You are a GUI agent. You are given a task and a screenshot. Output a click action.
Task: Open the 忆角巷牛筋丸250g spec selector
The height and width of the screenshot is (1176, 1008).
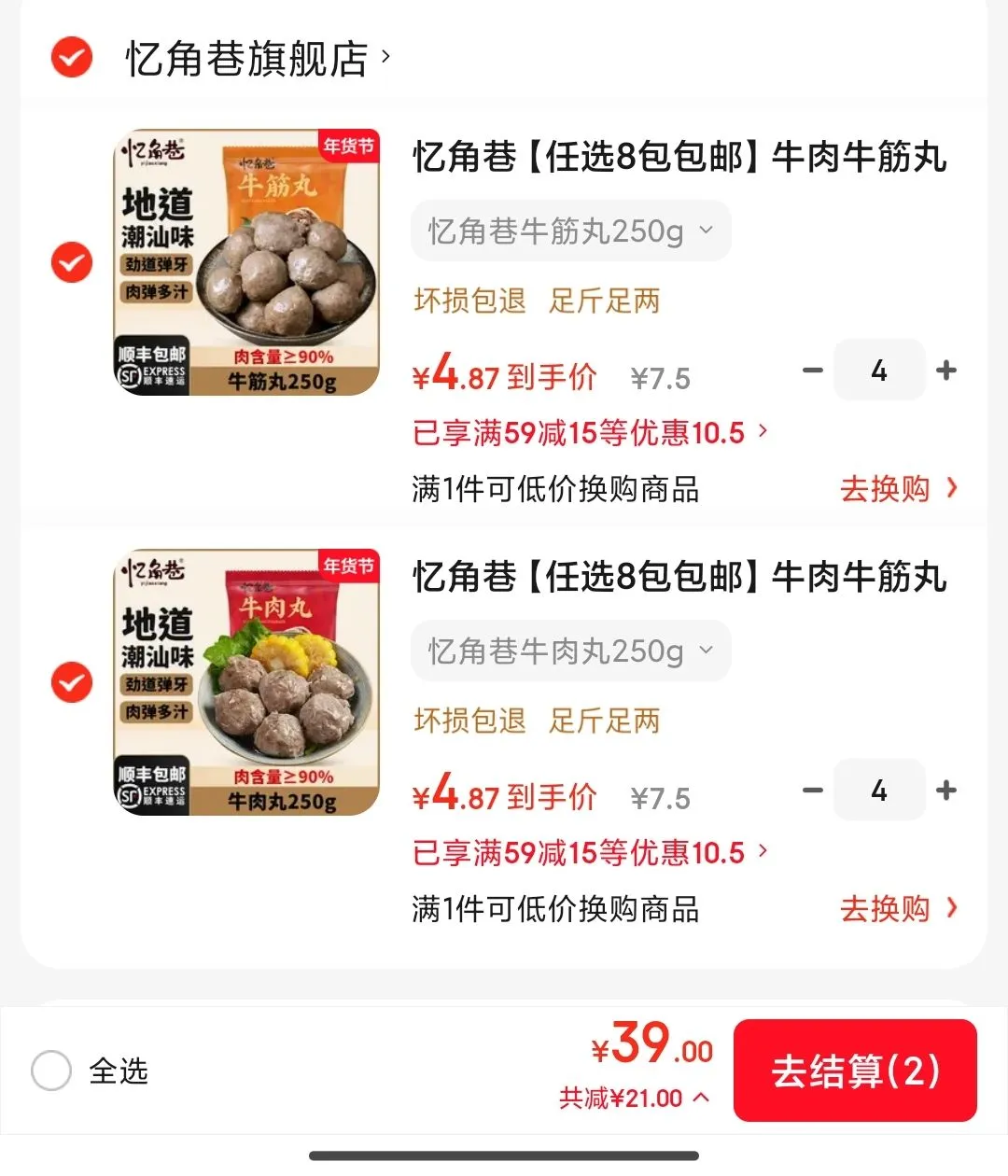[x=570, y=231]
